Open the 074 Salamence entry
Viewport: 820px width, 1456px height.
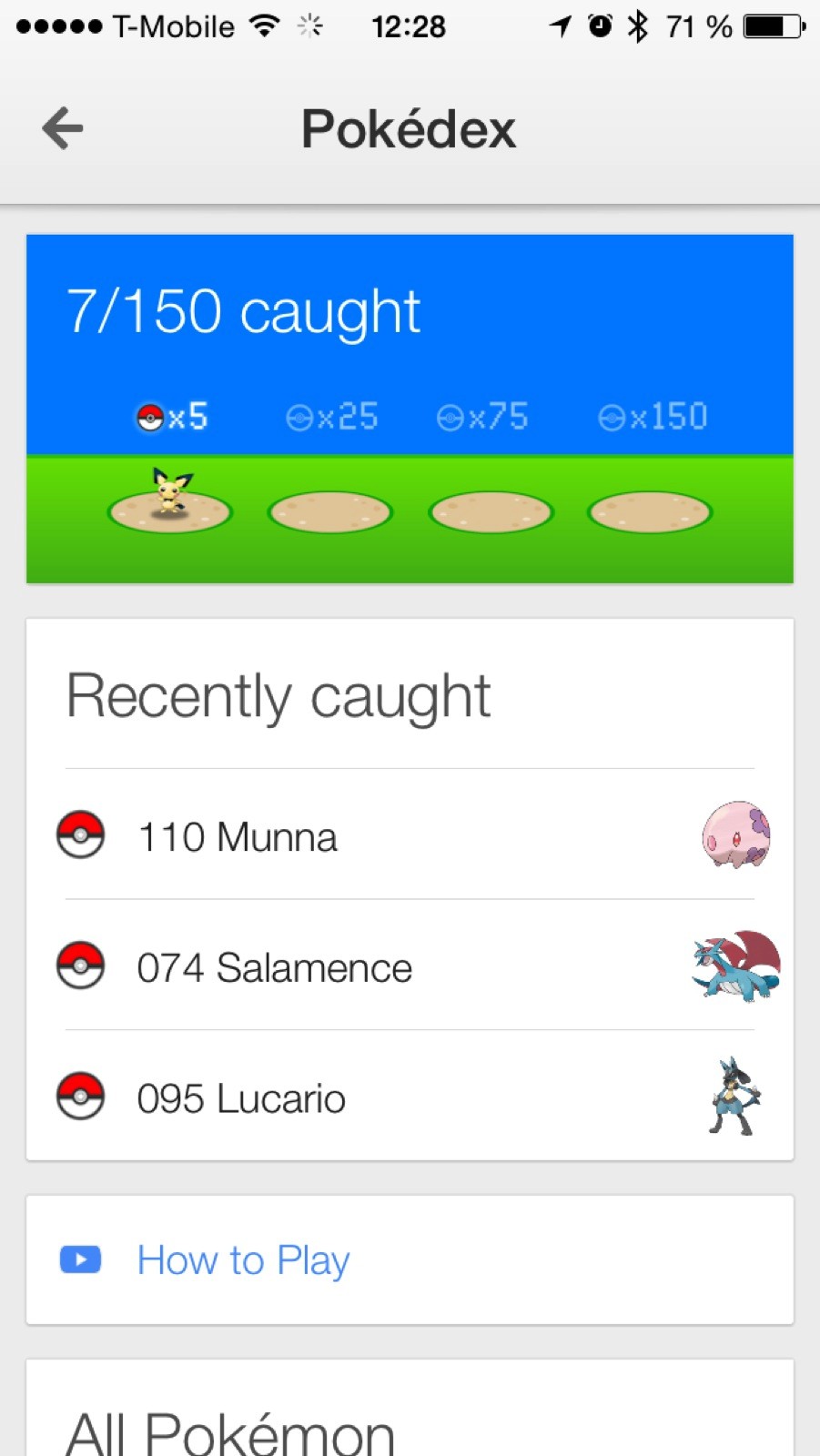[410, 966]
